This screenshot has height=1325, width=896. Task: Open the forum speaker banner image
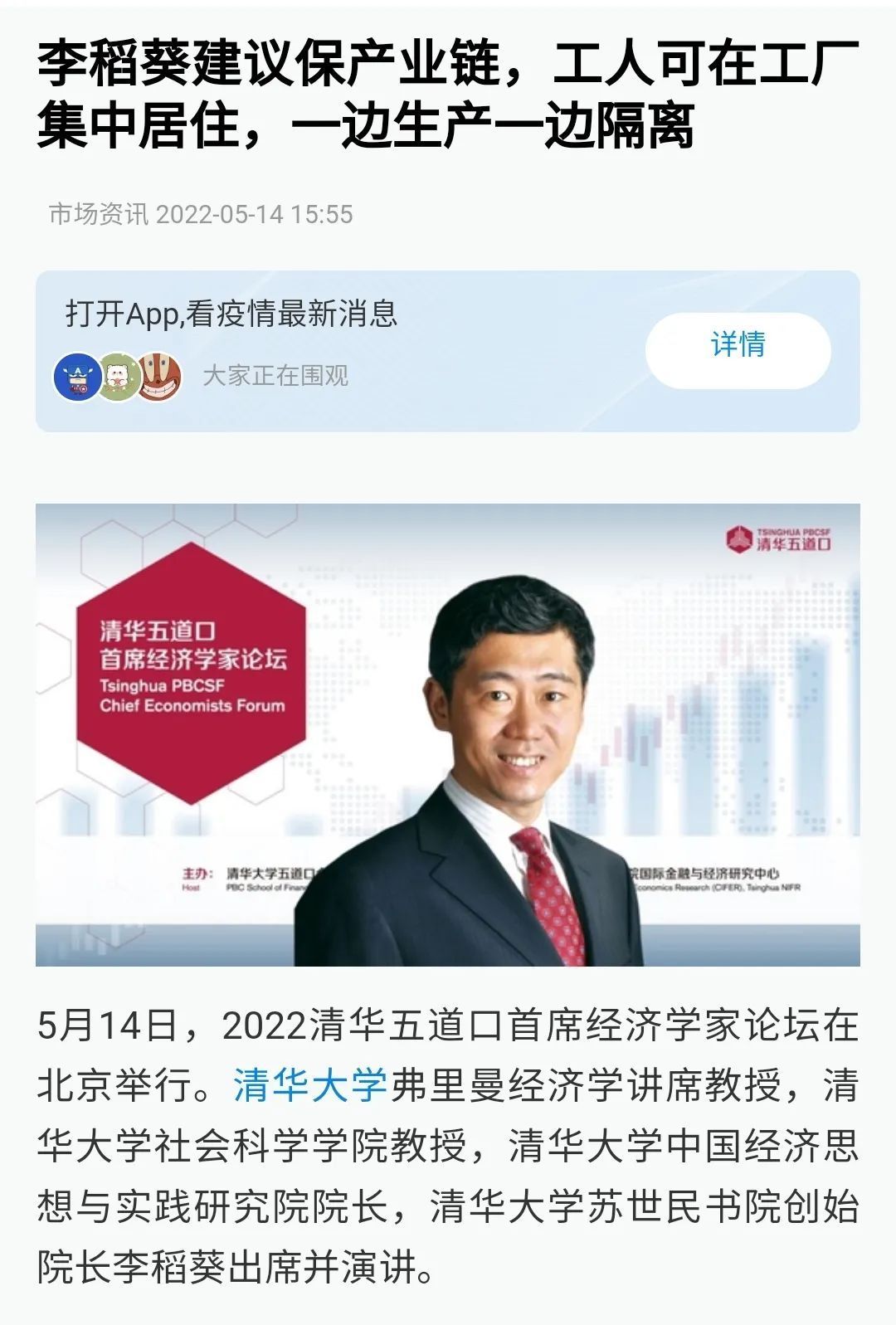[x=448, y=738]
